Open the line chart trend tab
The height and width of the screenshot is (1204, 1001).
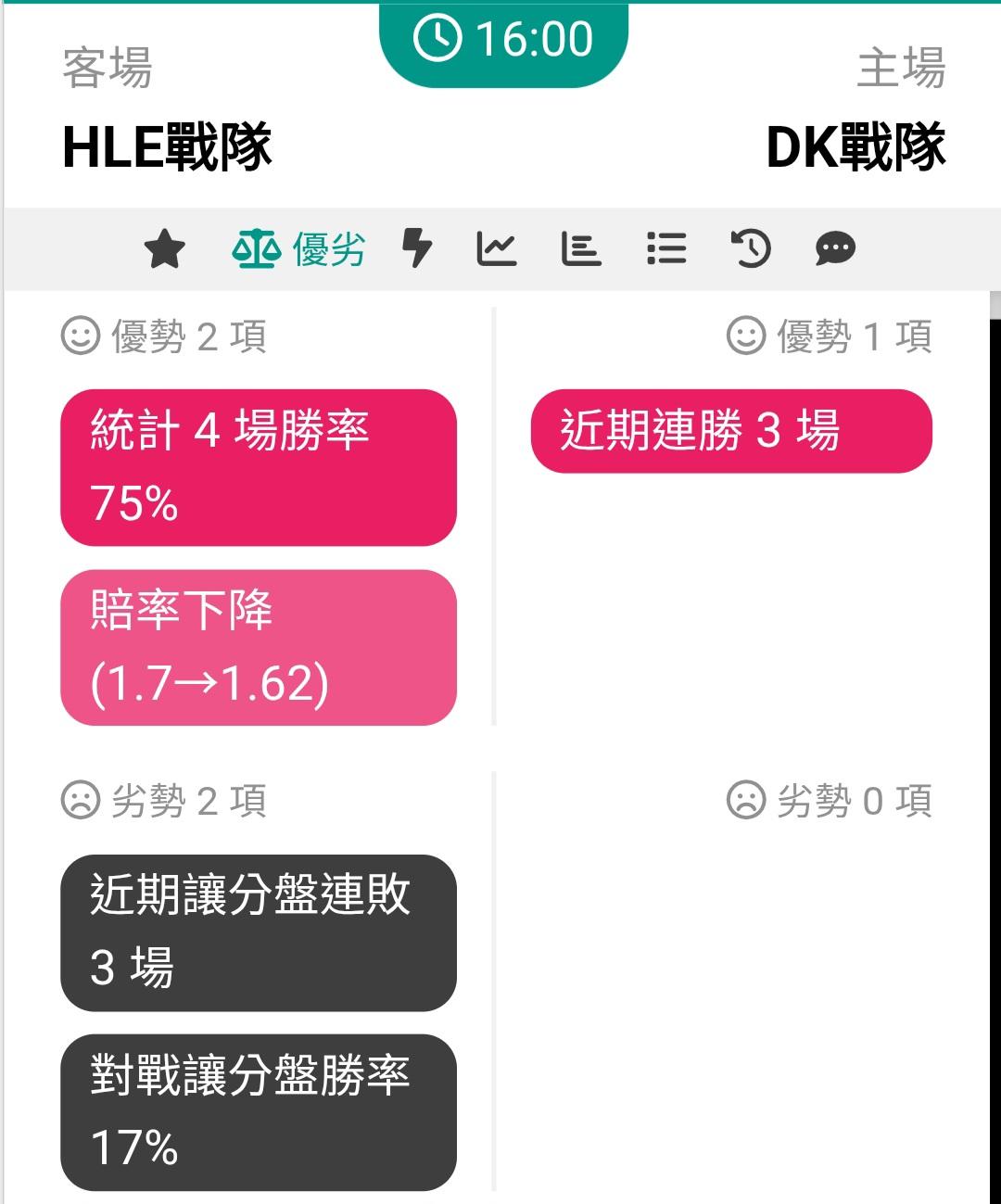[x=497, y=249]
